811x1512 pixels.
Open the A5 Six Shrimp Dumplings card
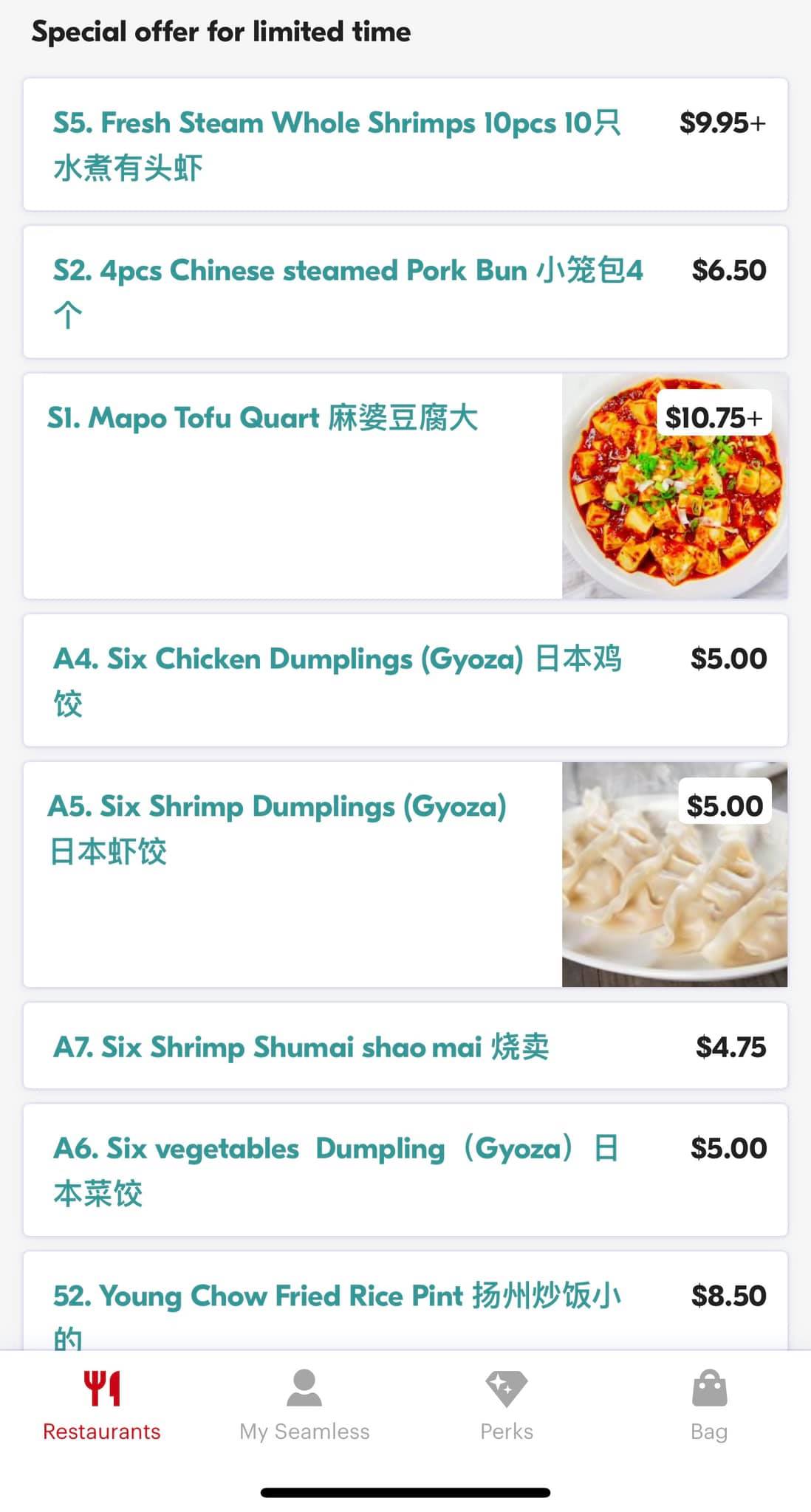[x=405, y=874]
